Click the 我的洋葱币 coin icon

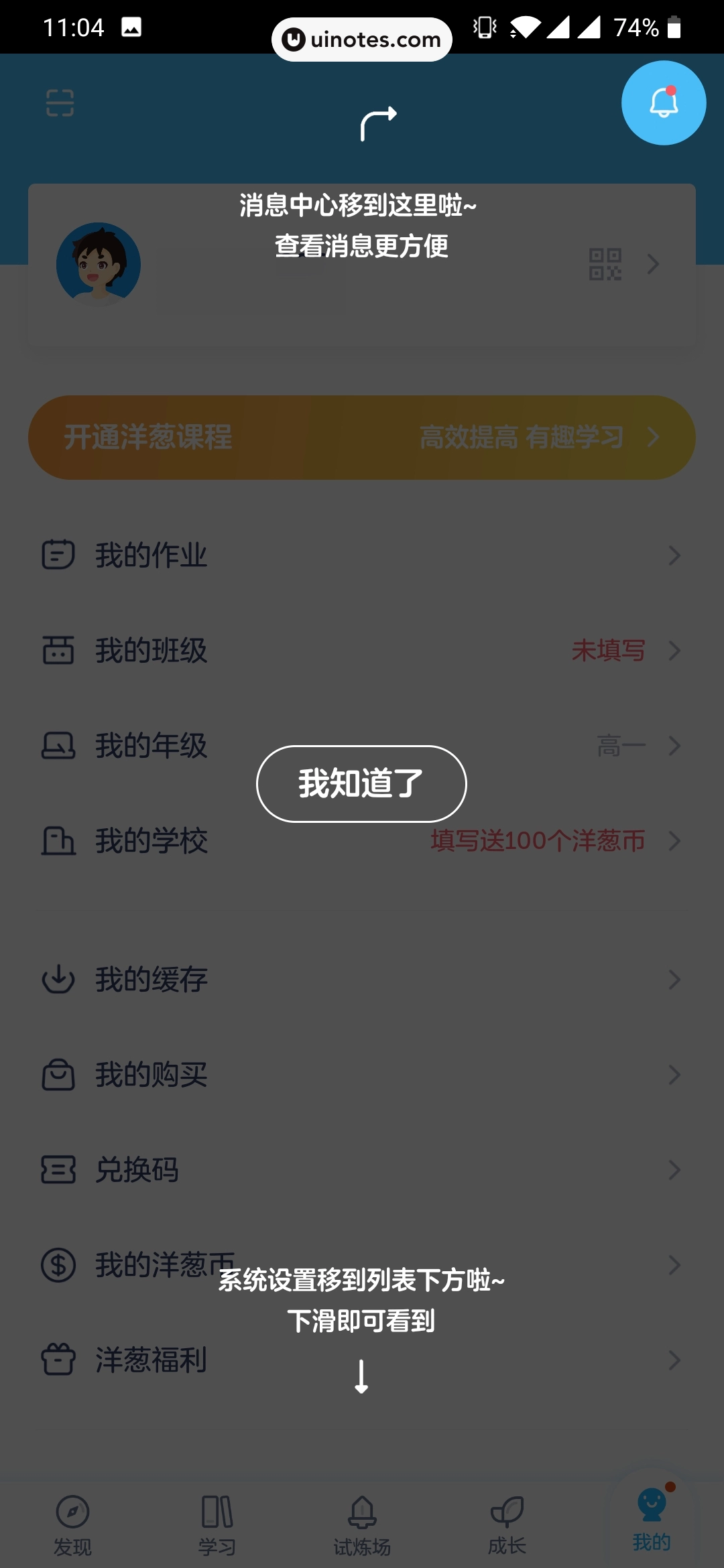pyautogui.click(x=59, y=1265)
